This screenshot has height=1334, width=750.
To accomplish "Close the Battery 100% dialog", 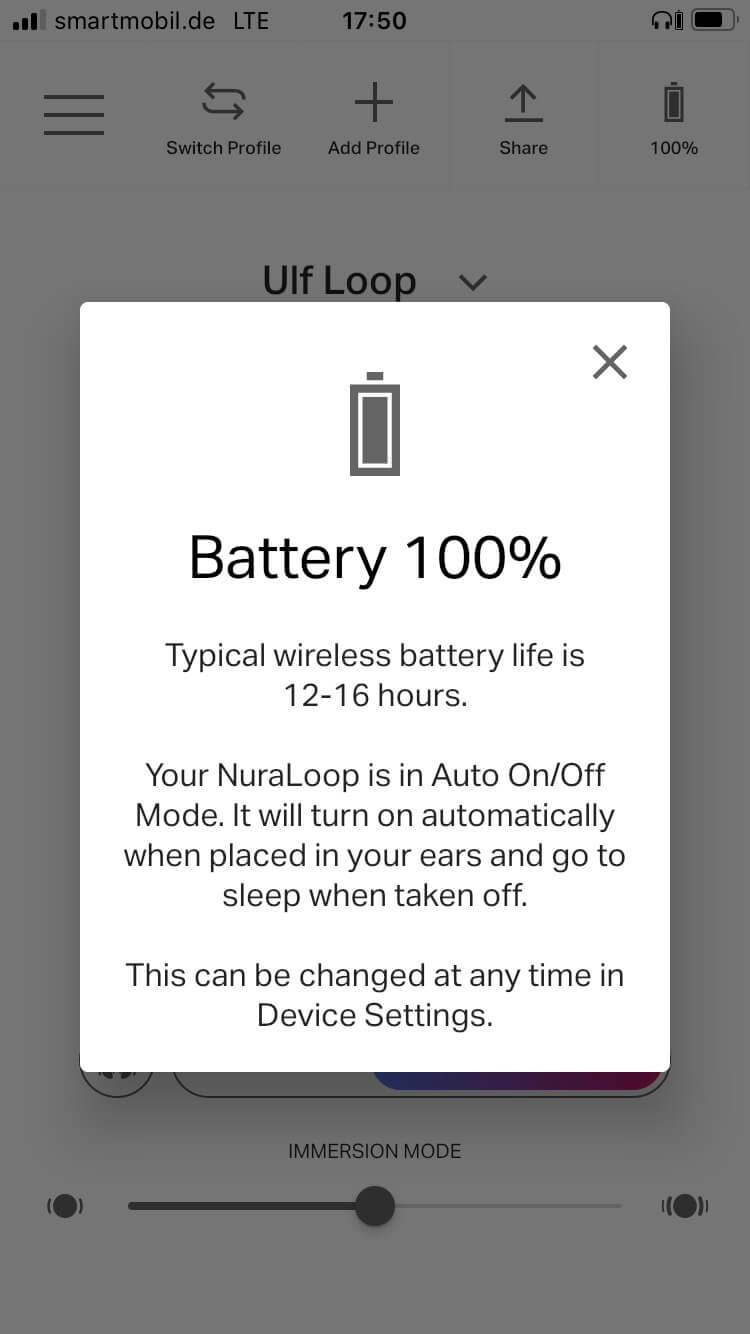I will point(609,362).
